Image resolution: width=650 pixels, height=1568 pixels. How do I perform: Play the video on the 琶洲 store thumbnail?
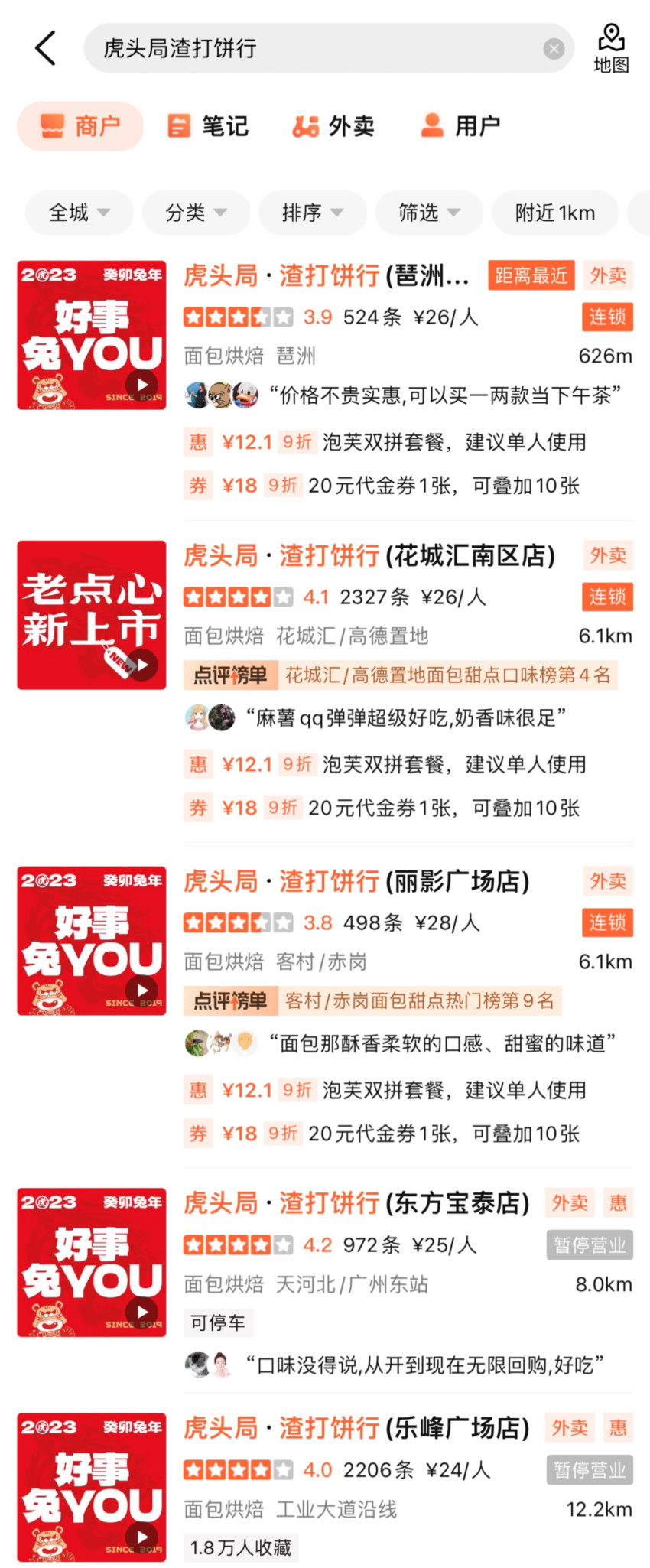point(142,385)
